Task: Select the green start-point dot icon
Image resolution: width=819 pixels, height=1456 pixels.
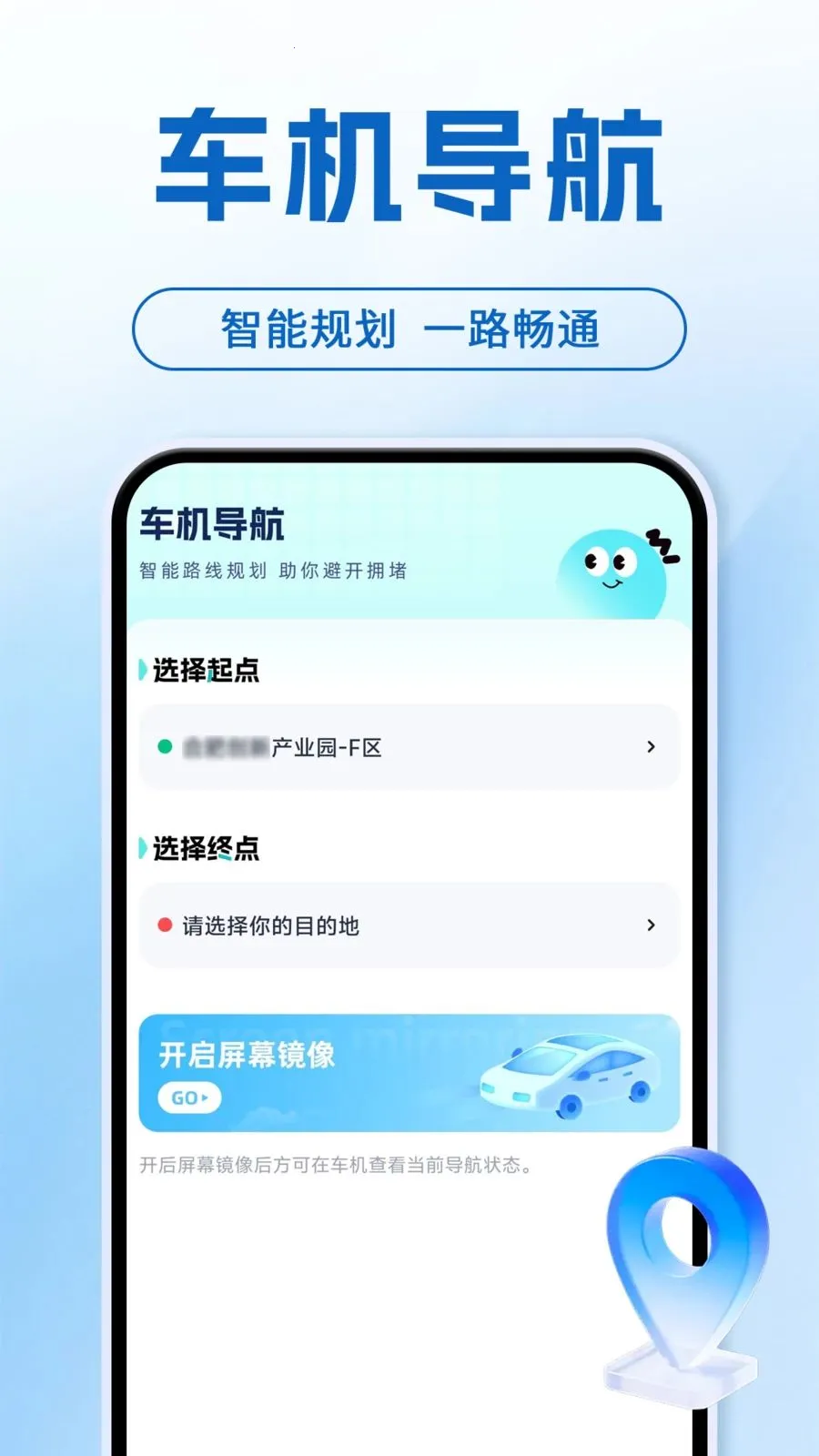Action: click(x=166, y=747)
